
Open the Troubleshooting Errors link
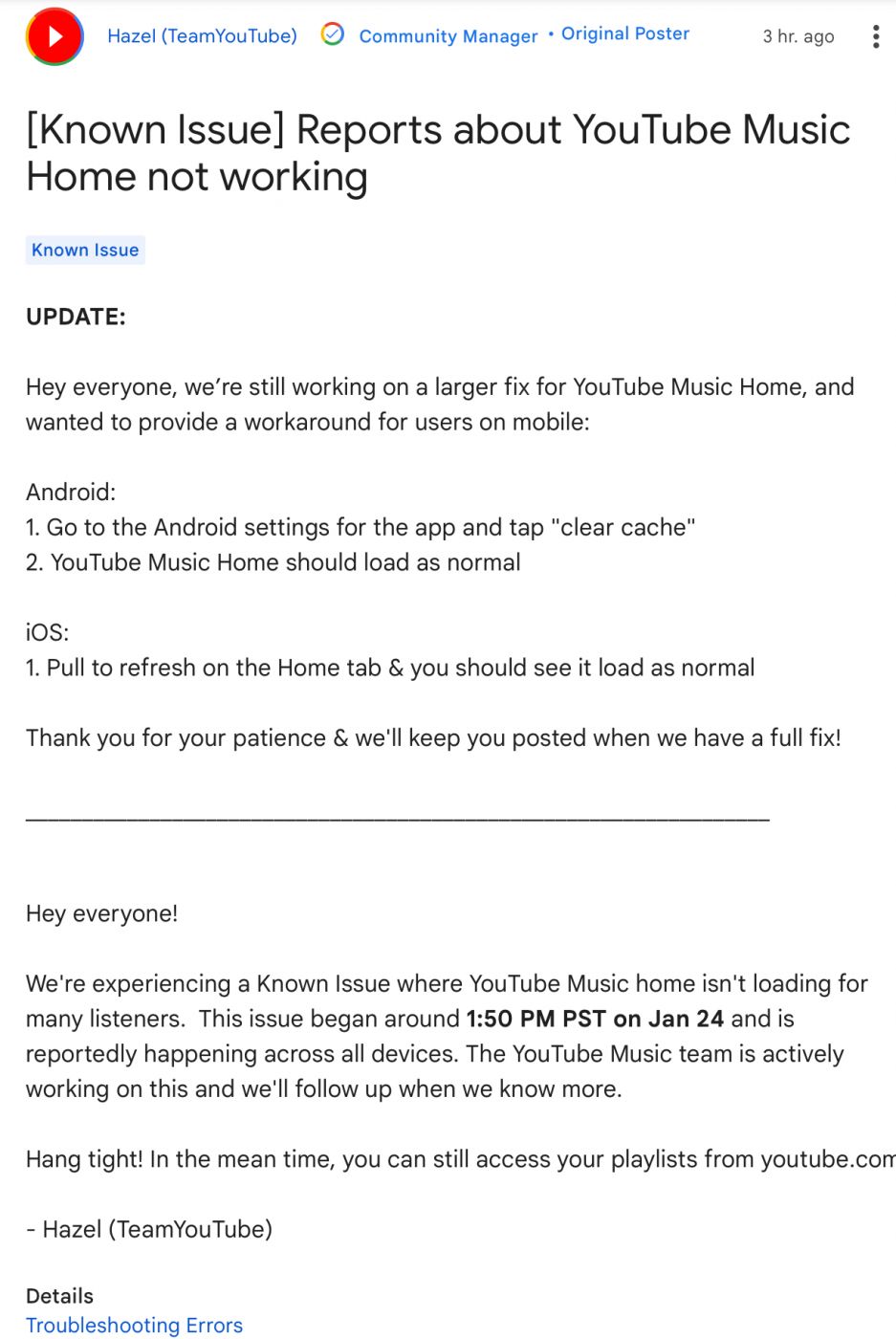pyautogui.click(x=134, y=1325)
